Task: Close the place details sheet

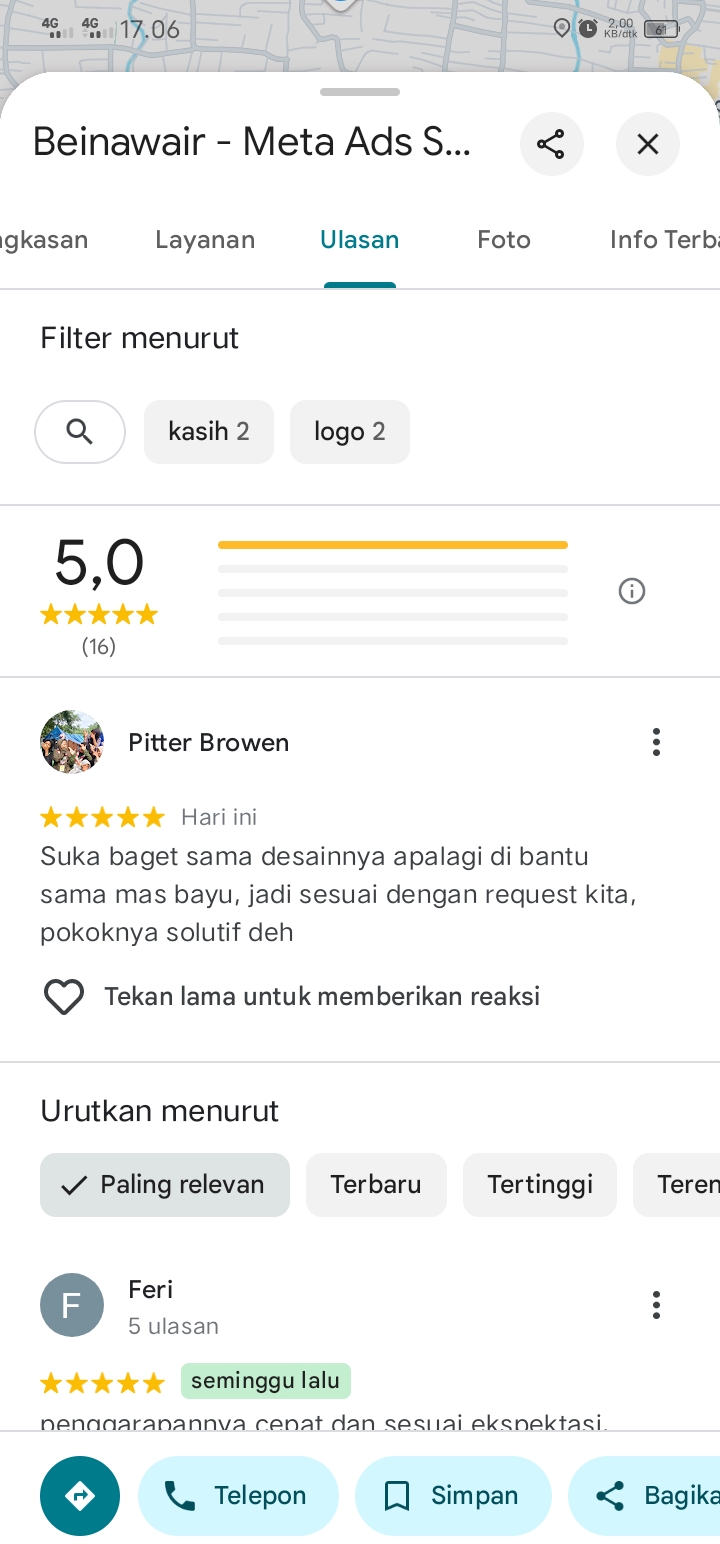Action: [x=648, y=144]
